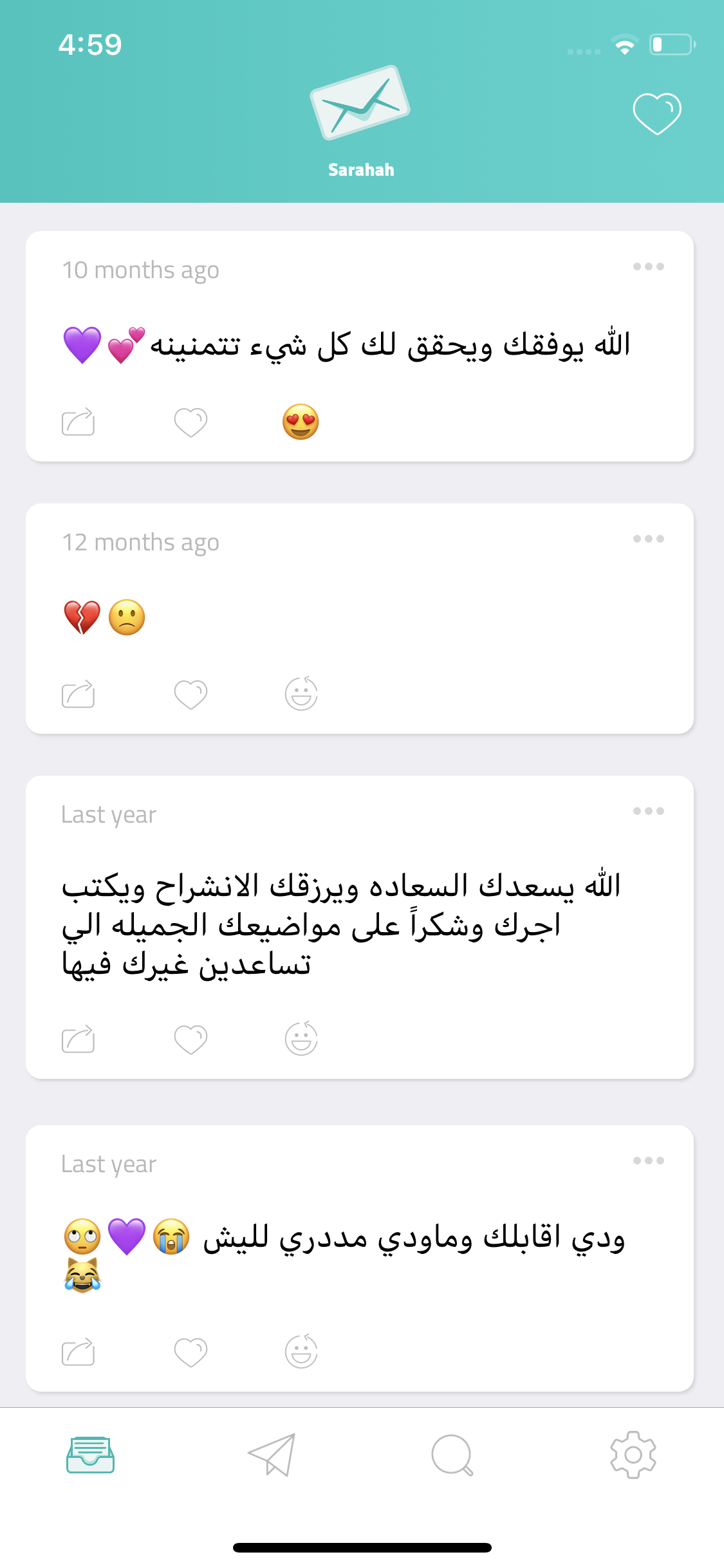Open the inbox tab
This screenshot has height=1568, width=724.
click(90, 1455)
